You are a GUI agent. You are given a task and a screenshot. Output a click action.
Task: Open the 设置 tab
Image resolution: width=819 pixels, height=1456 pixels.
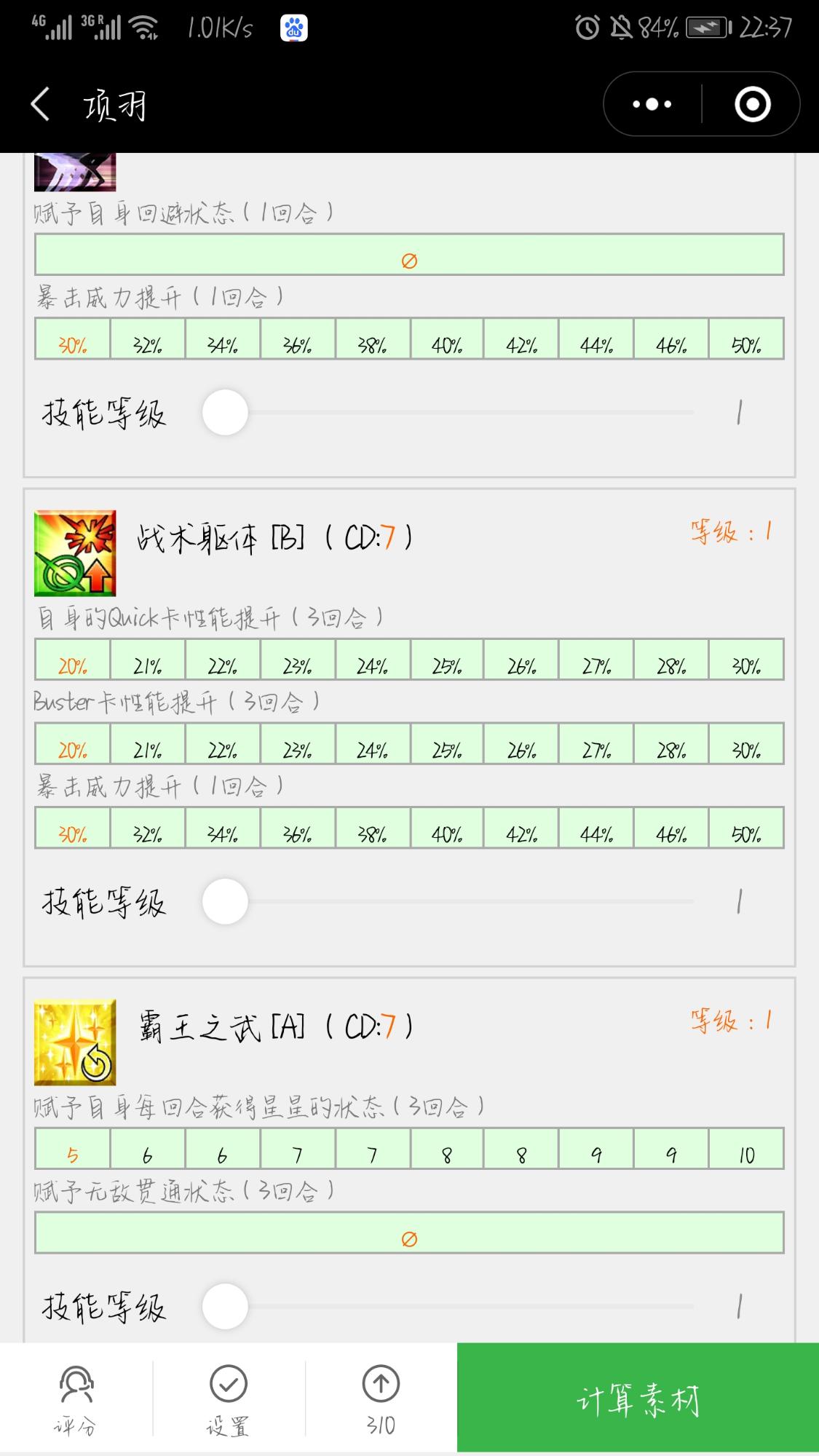pyautogui.click(x=229, y=1399)
